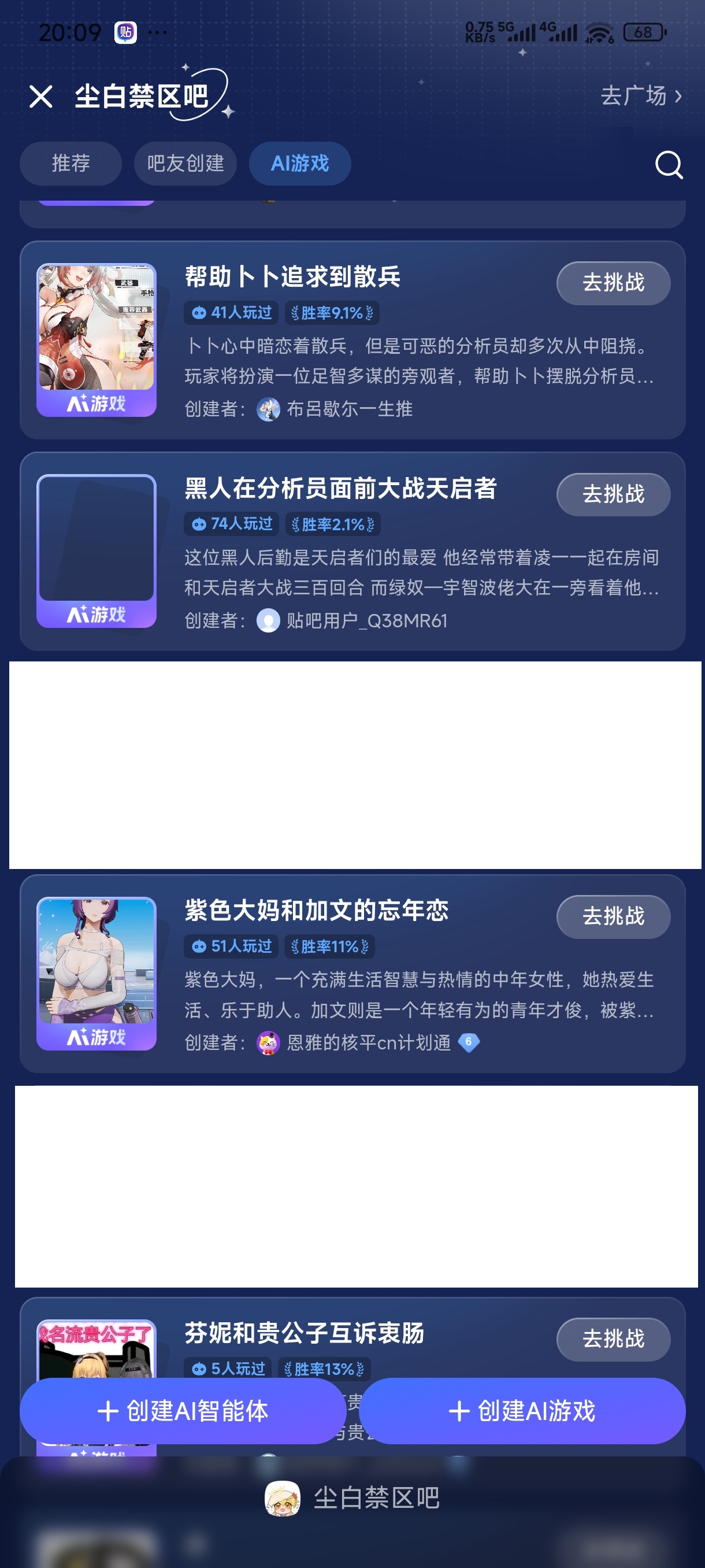The image size is (705, 1568).
Task: Switch to the 推荐 tab
Action: [70, 163]
